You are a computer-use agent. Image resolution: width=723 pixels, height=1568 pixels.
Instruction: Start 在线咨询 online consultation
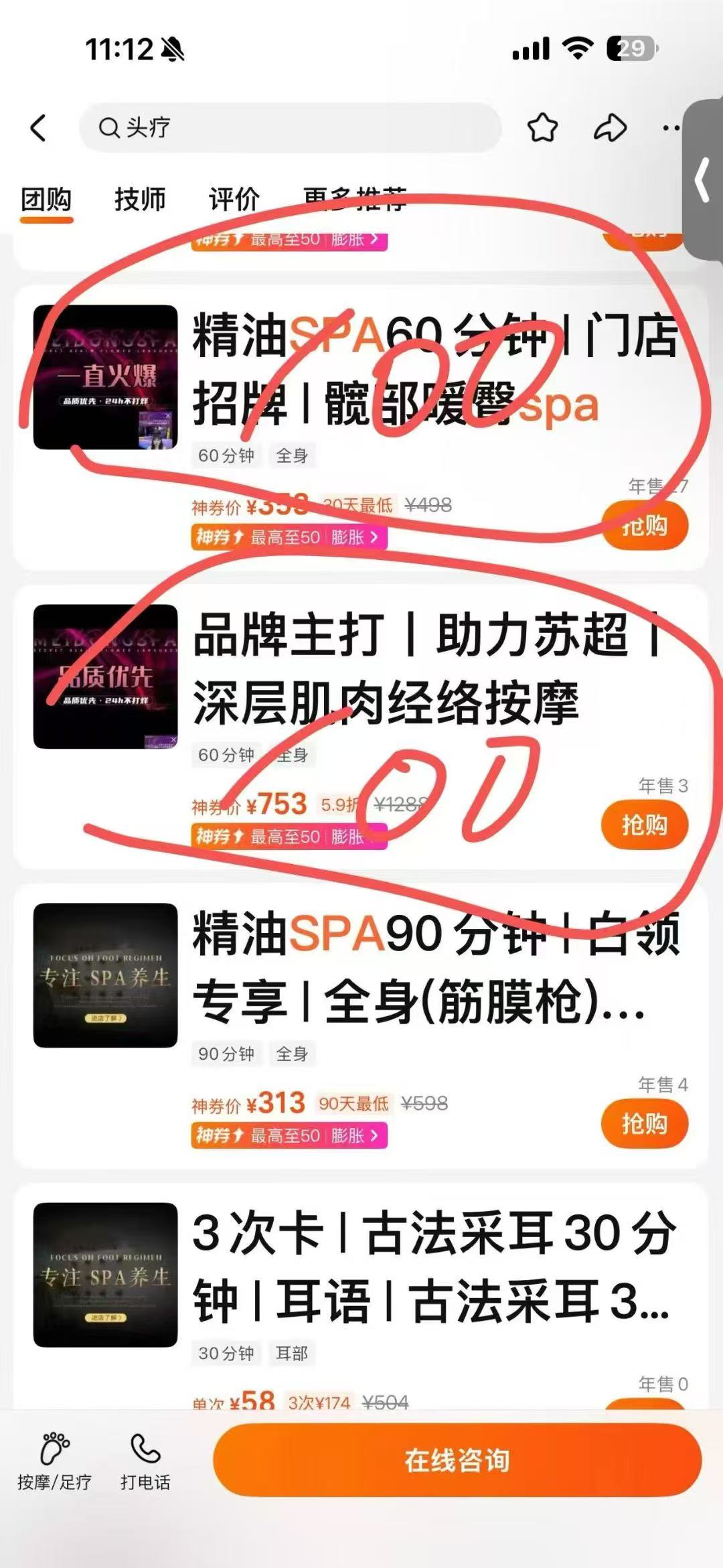(457, 1460)
